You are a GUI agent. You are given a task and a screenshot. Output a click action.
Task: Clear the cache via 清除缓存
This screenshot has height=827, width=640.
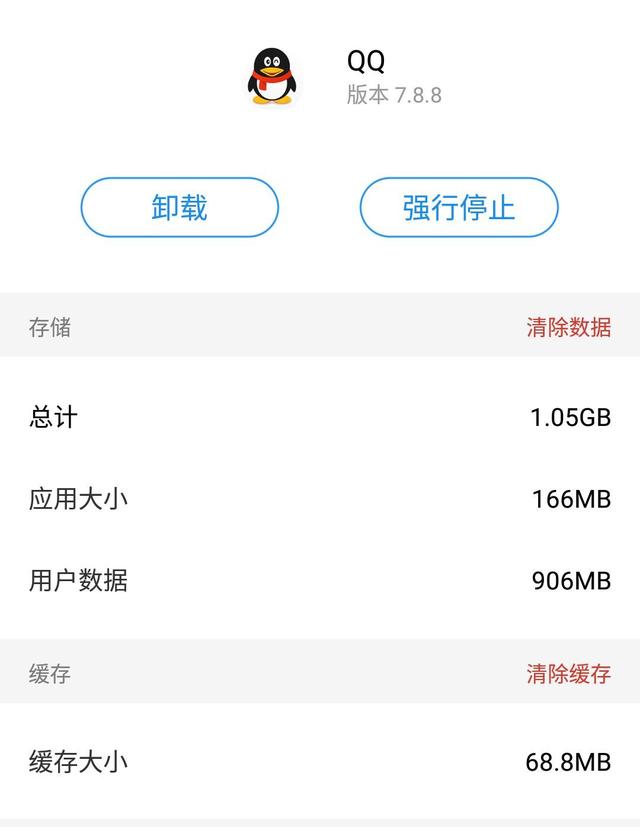(x=568, y=673)
